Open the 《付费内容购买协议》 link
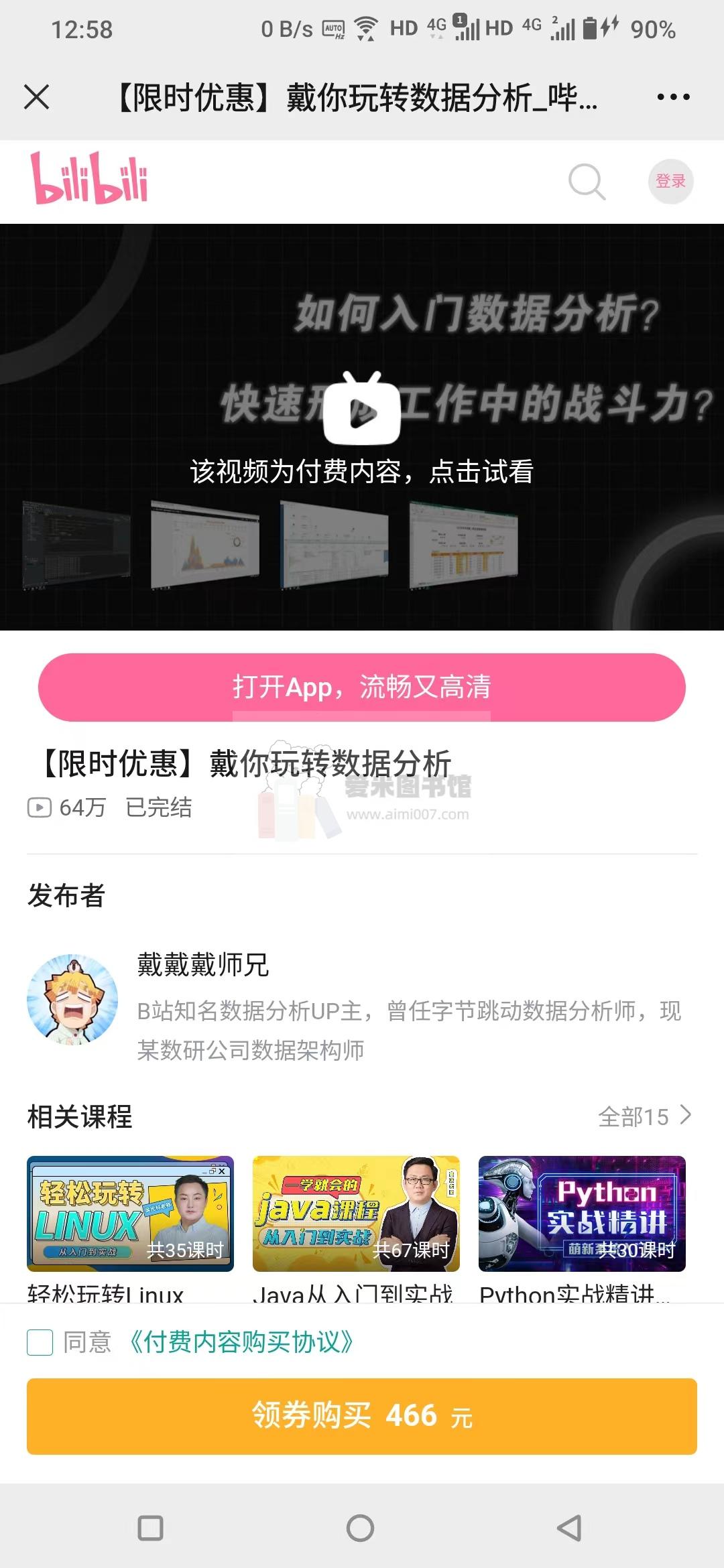This screenshot has width=724, height=1568. pos(241,1342)
